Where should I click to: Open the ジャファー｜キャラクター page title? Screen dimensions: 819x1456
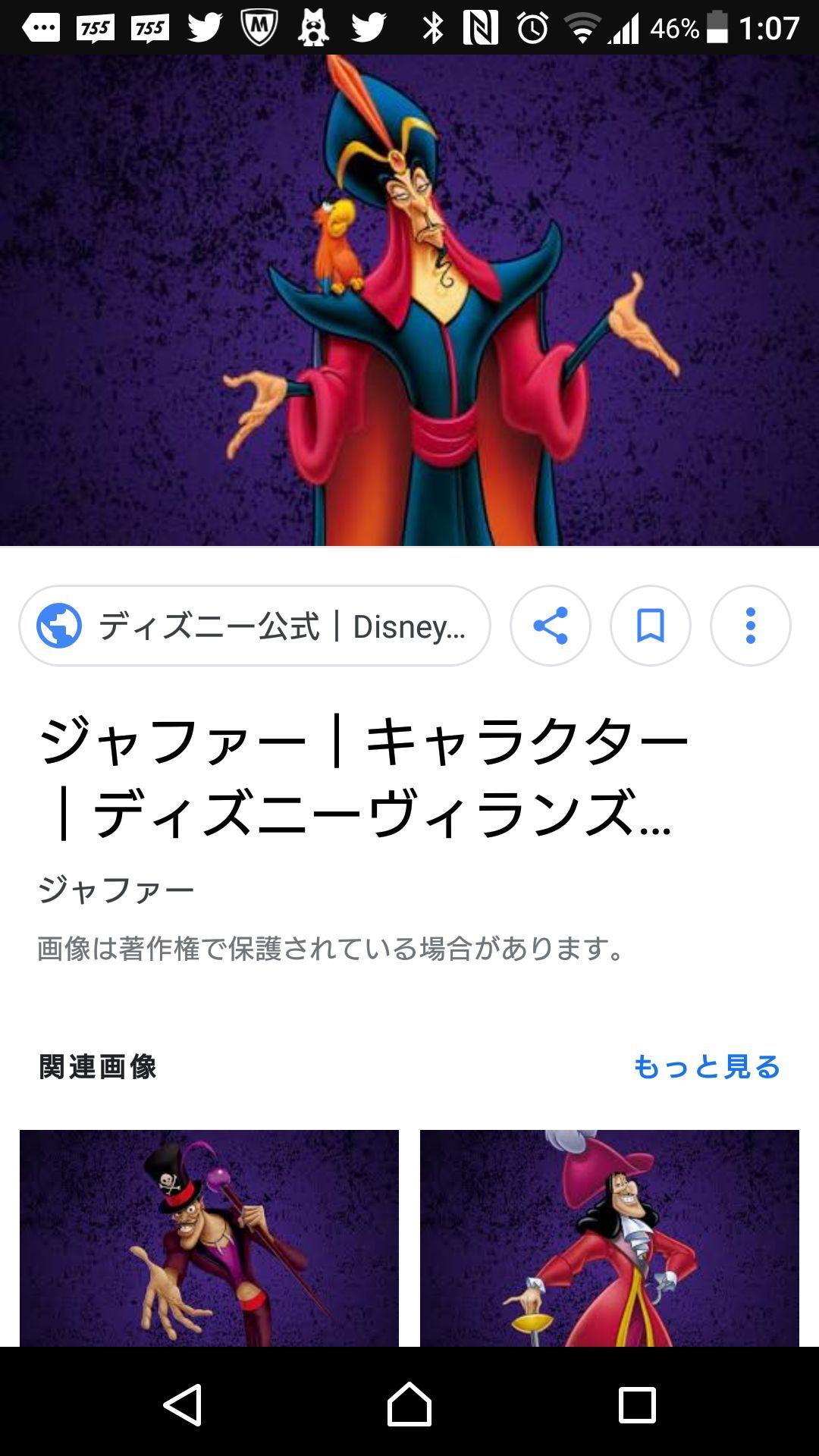364,777
